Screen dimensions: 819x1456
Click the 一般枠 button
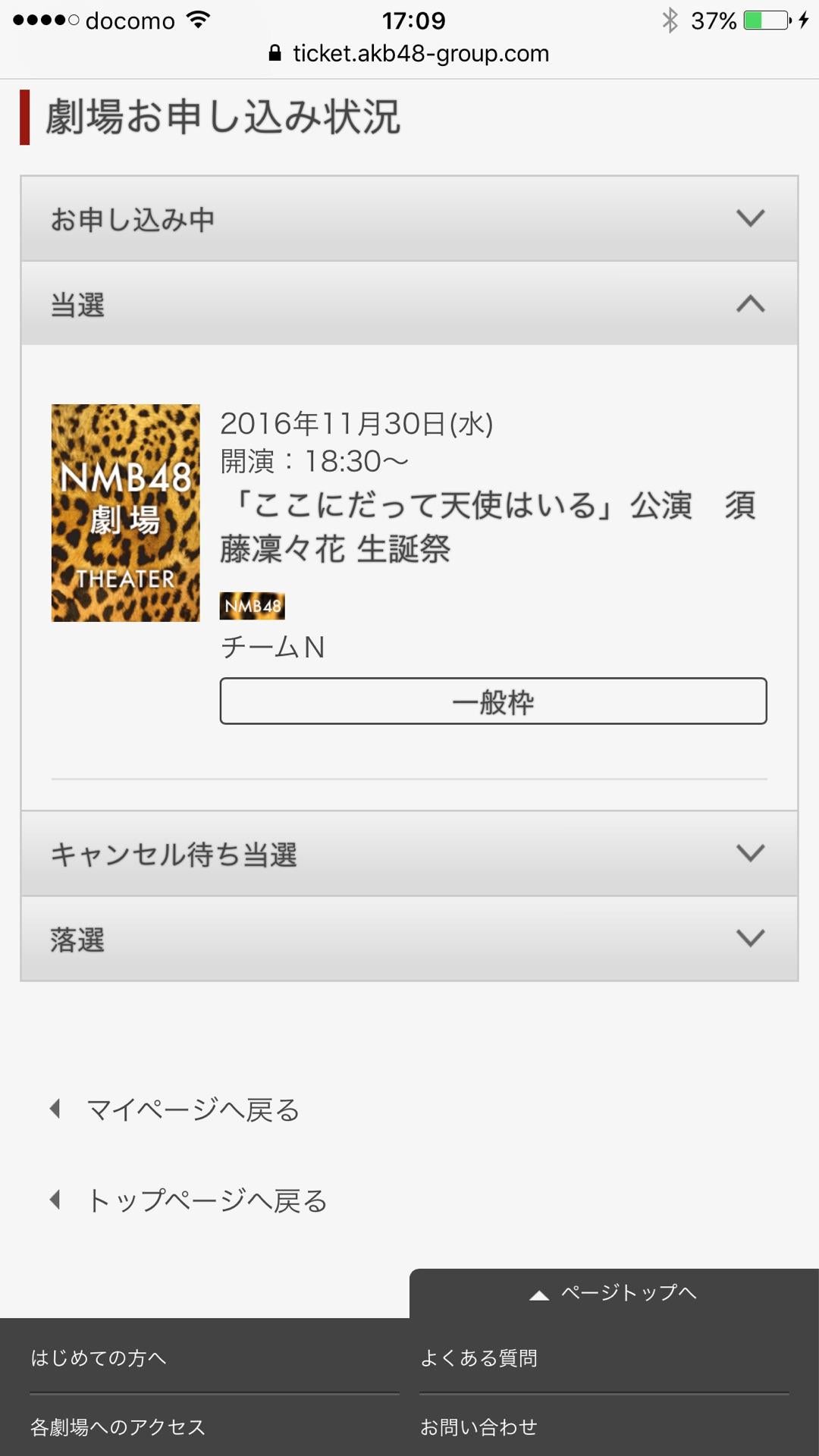[493, 702]
